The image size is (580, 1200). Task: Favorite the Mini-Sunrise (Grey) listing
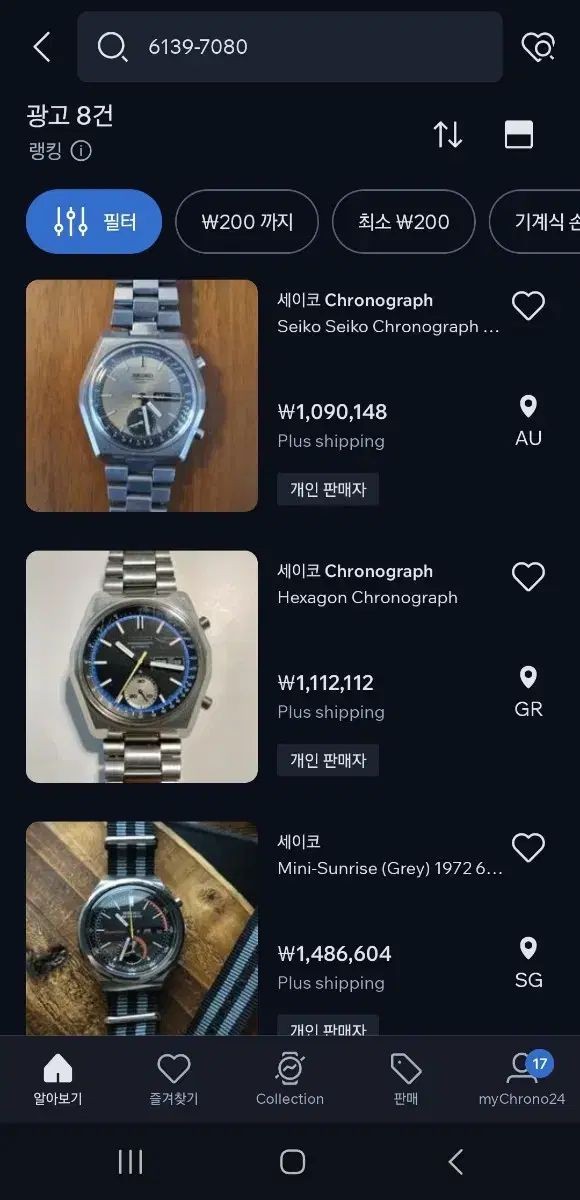528,847
